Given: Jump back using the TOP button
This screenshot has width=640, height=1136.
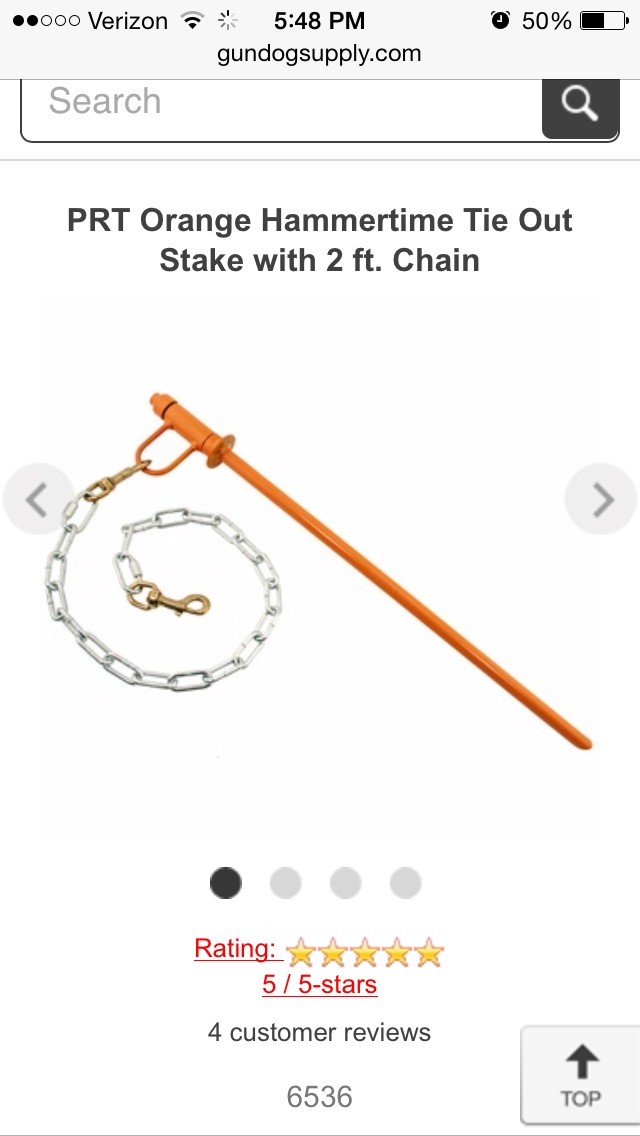Looking at the screenshot, I should coord(580,1076).
